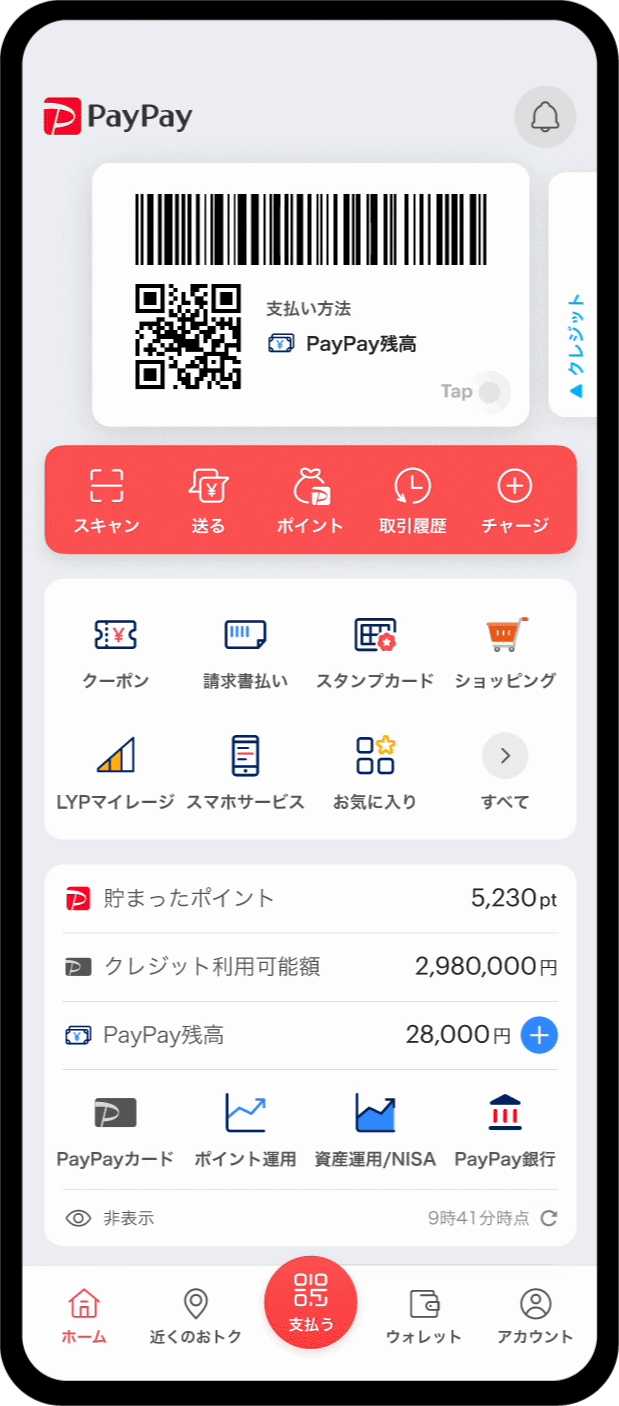Open the アカウント tab
The height and width of the screenshot is (1406, 619).
coord(535,1316)
